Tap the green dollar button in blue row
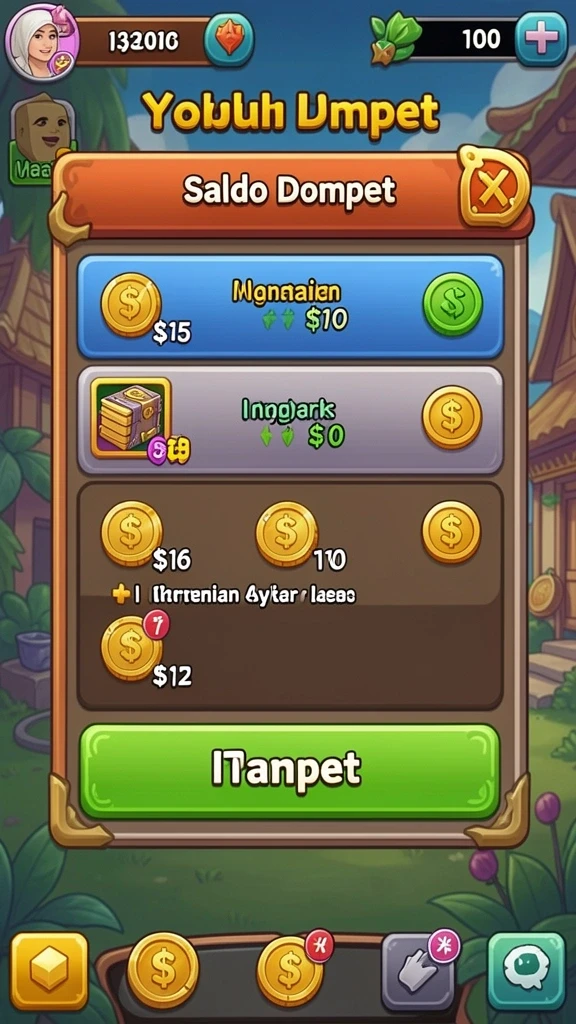The width and height of the screenshot is (576, 1024). (x=453, y=304)
